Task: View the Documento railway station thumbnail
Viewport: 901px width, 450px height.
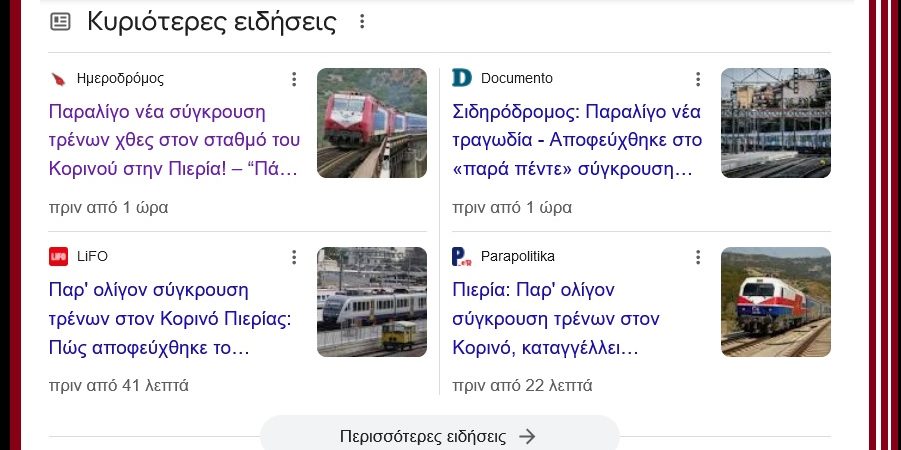Action: click(775, 123)
